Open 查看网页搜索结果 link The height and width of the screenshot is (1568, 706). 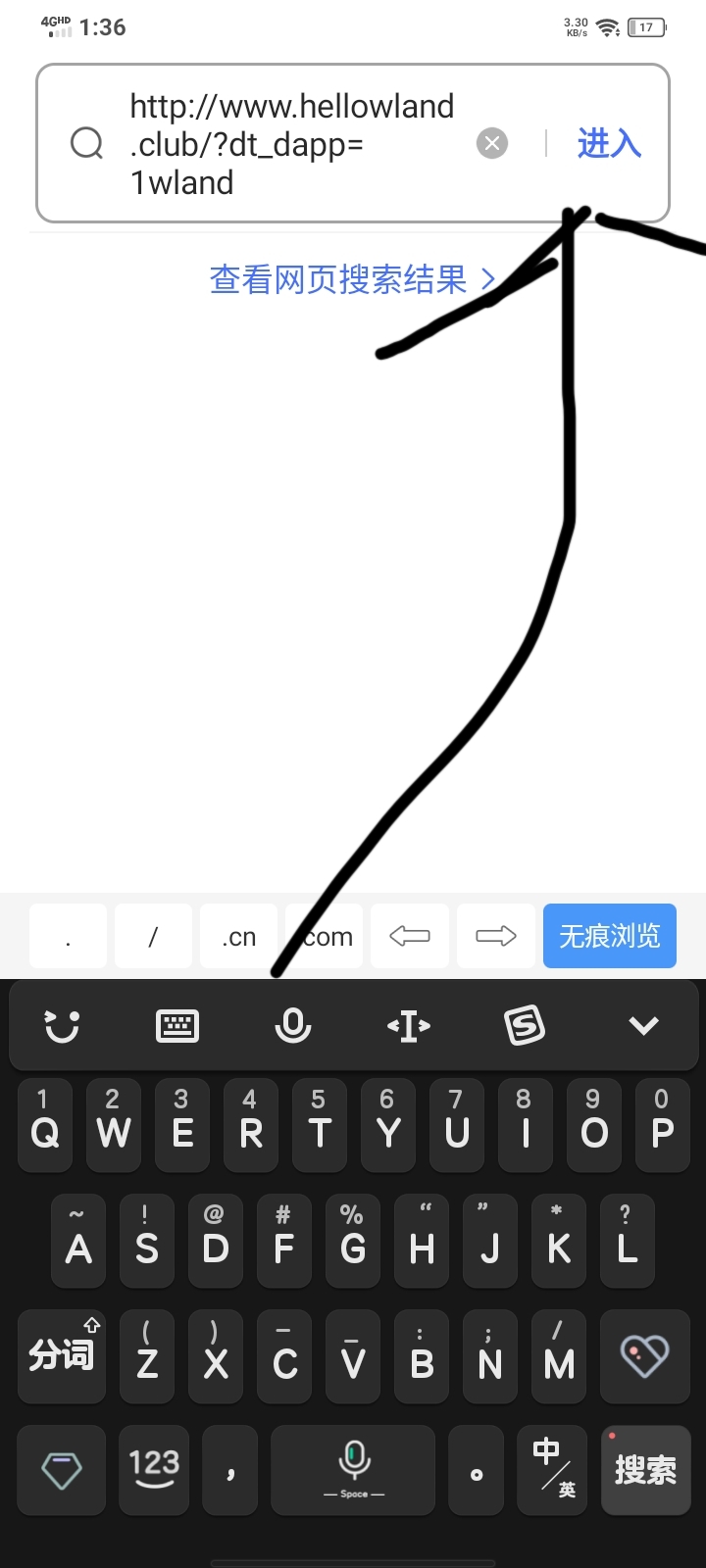(352, 280)
